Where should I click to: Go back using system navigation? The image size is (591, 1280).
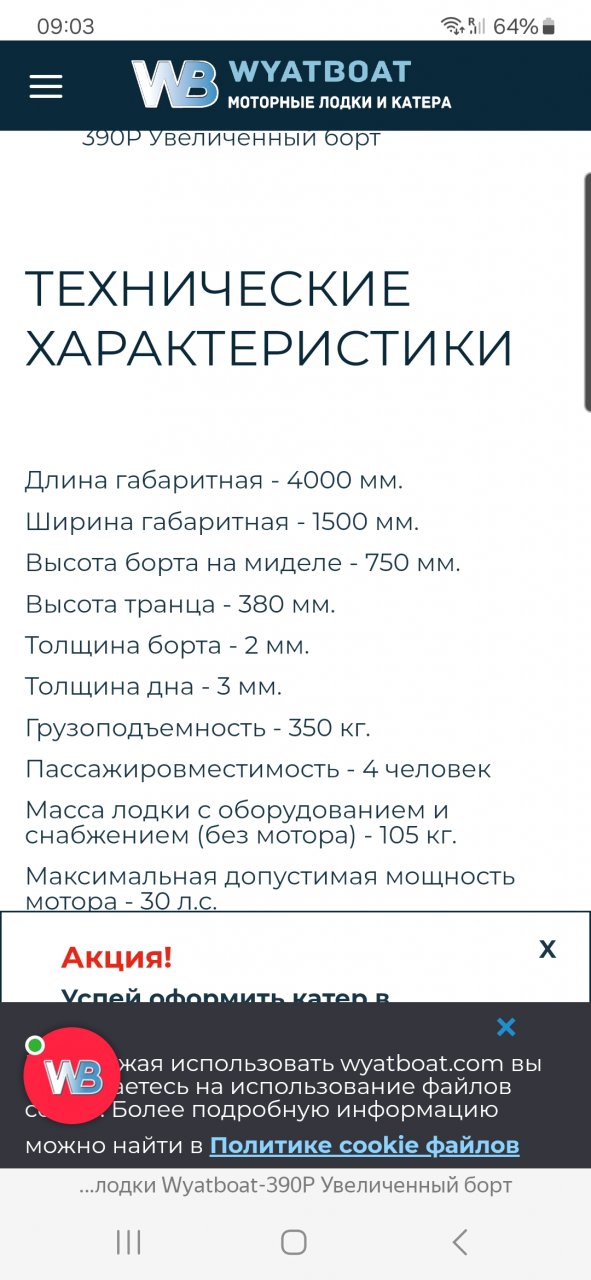(460, 1242)
